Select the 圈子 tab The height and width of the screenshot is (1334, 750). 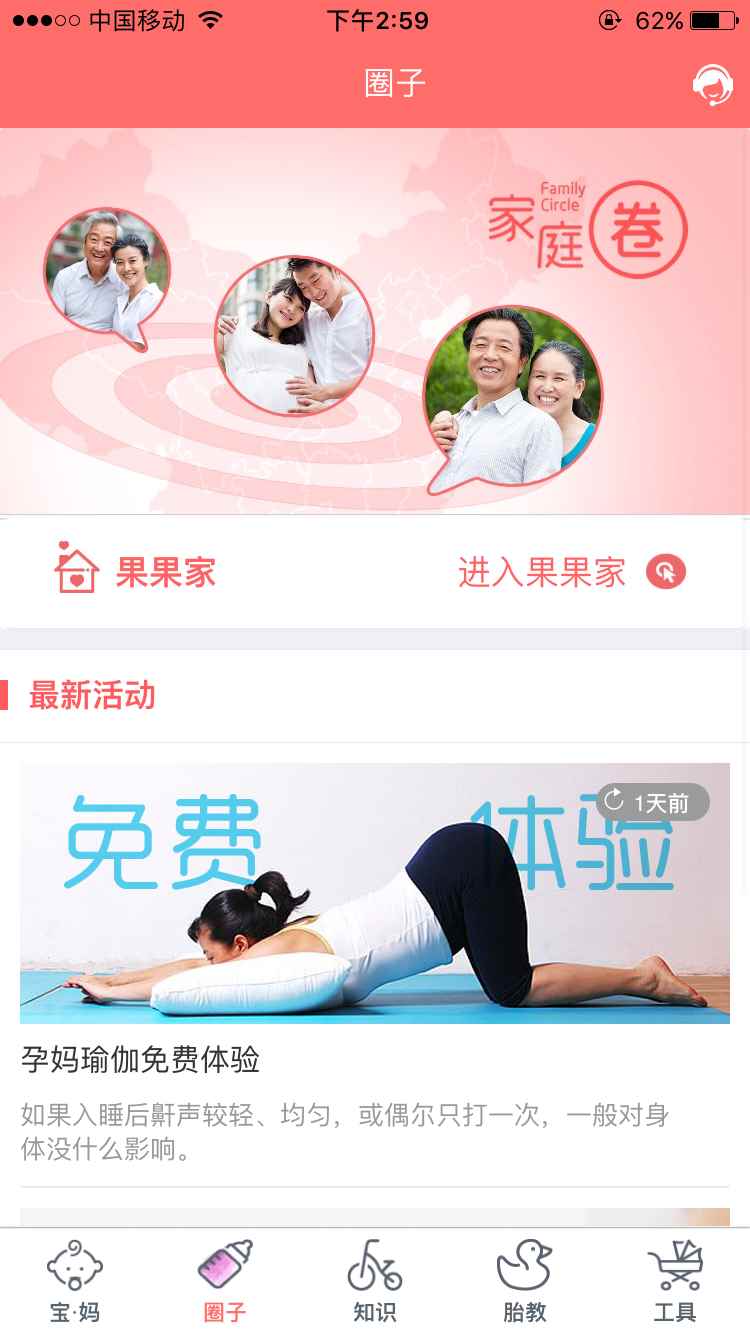(x=225, y=1281)
